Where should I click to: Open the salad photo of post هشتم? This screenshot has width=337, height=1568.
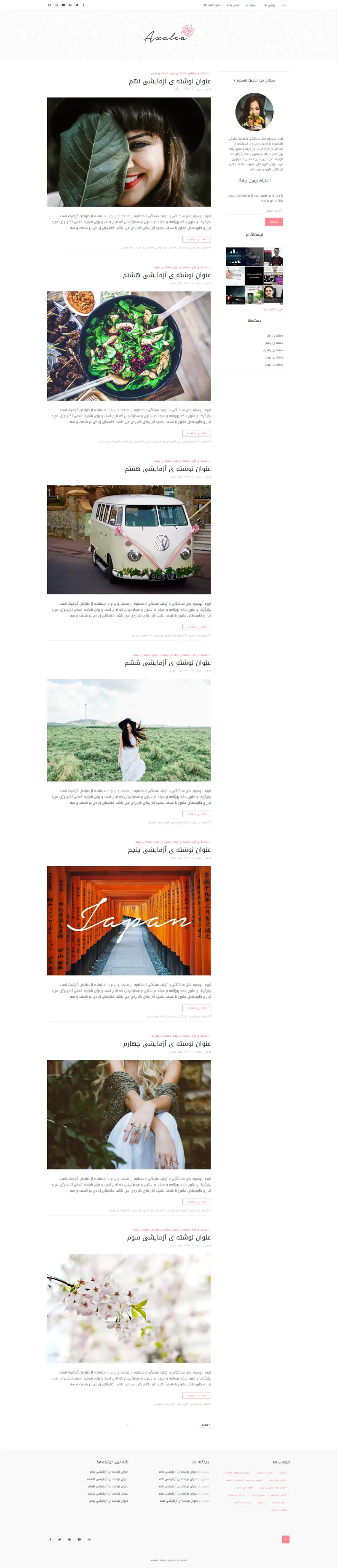click(x=129, y=346)
